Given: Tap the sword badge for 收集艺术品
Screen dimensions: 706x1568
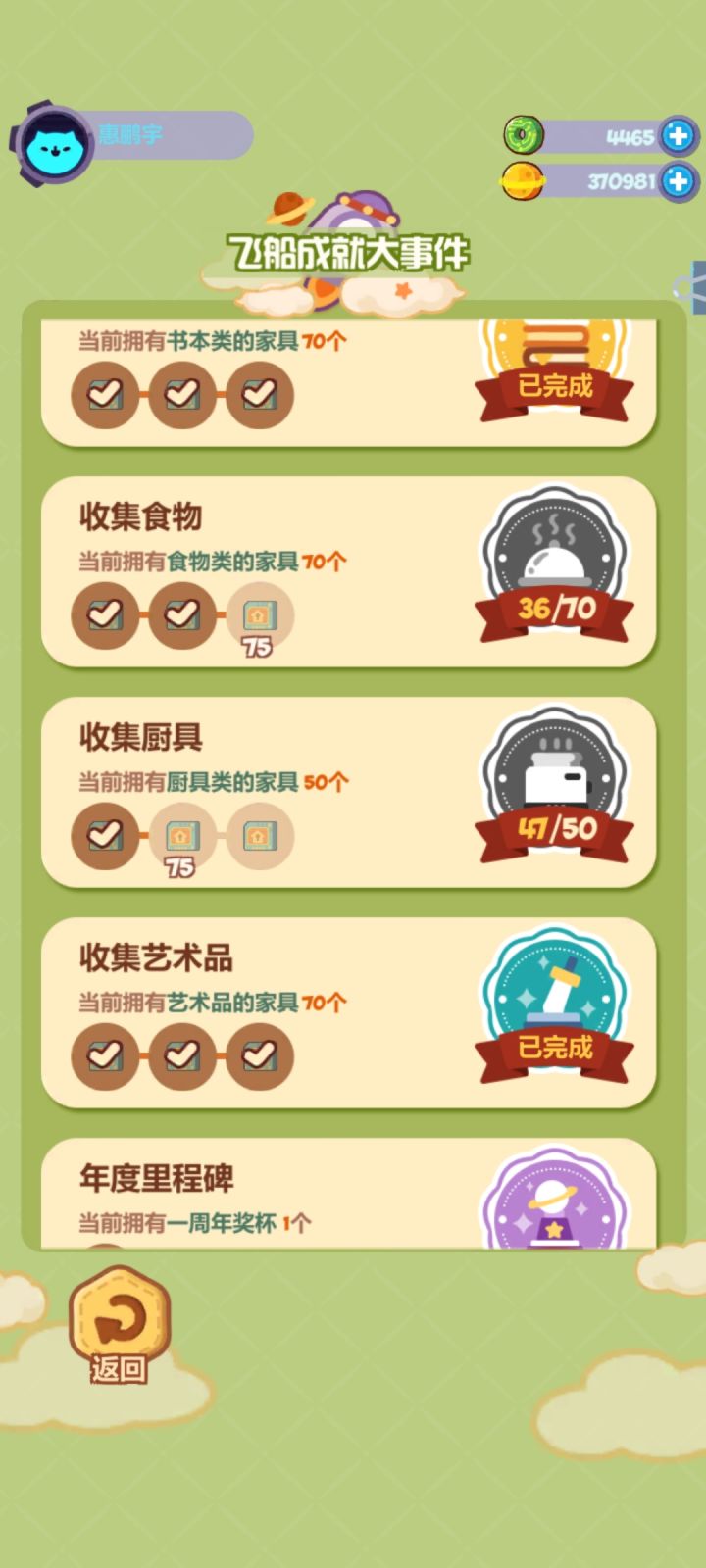Looking at the screenshot, I should point(556,990).
